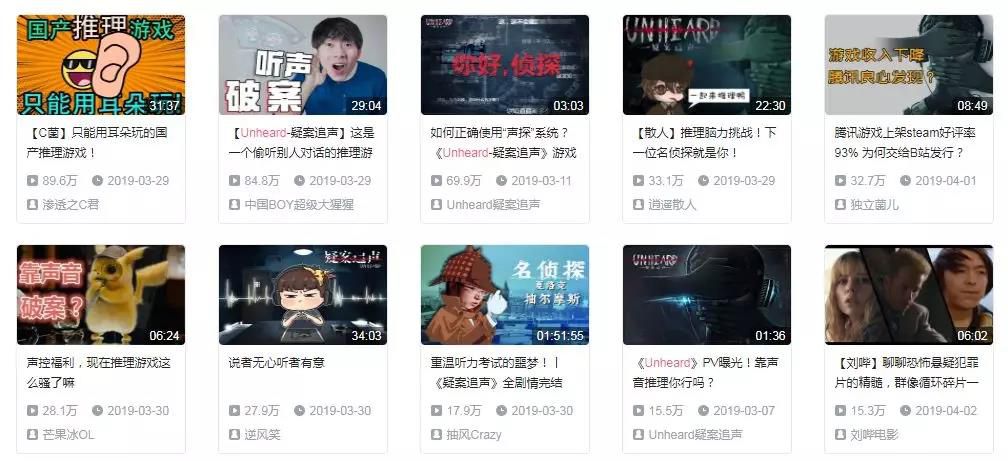Open title link 声控福利，现在推理游戏这么骚了嘛
Screen dimensions: 1008x461
[x=97, y=371]
